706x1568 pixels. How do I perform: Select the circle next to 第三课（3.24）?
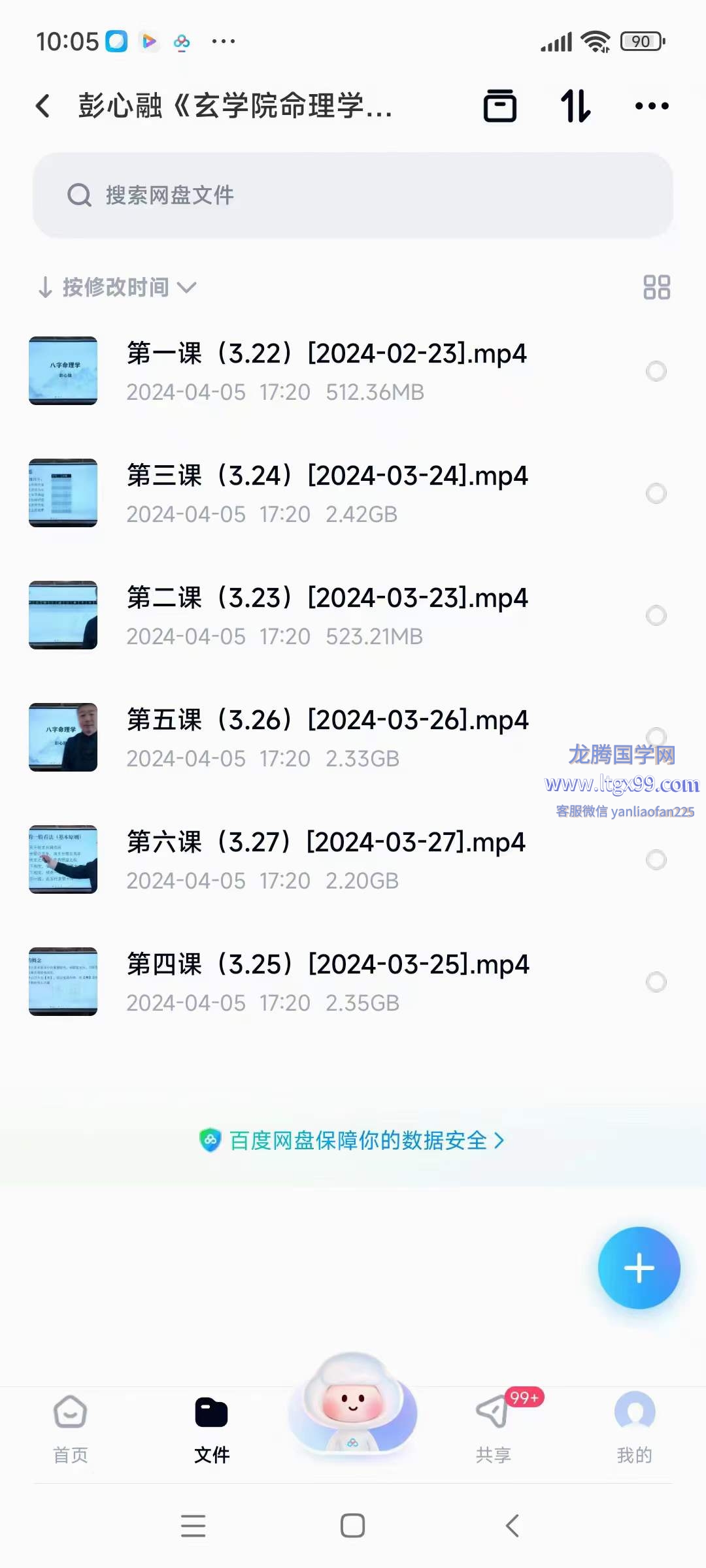[656, 493]
